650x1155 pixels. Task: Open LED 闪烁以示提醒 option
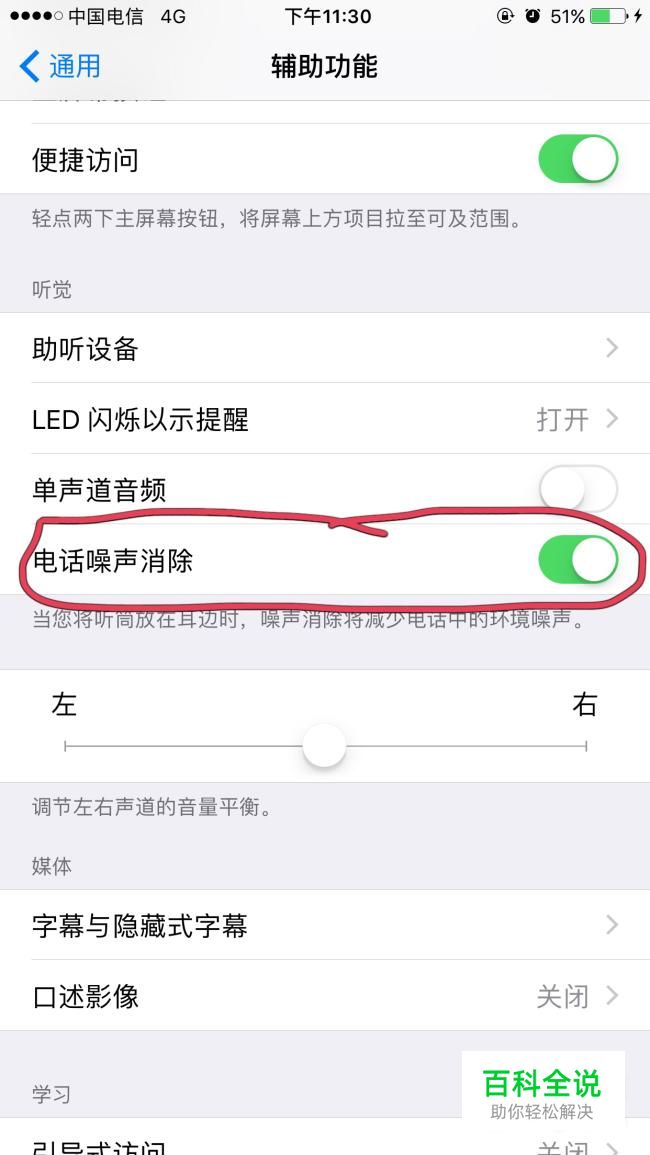point(325,418)
